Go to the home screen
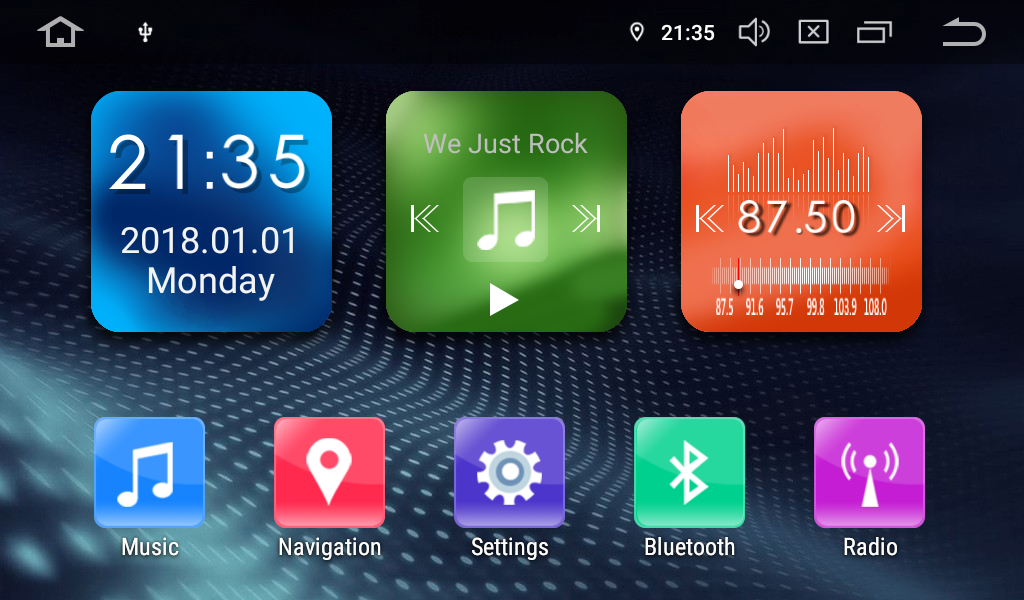The image size is (1024, 600). [60, 33]
